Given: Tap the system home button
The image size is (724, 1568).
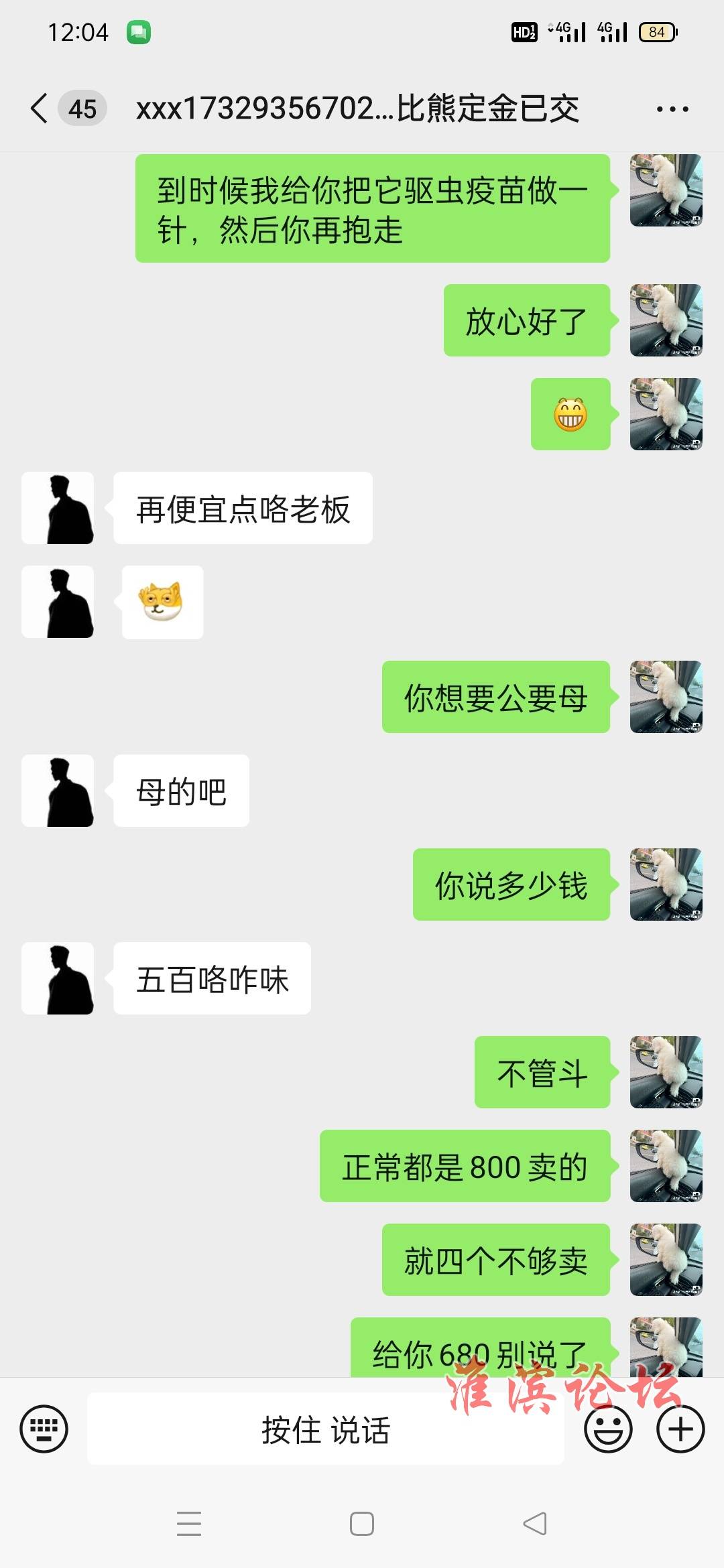Looking at the screenshot, I should tap(362, 1524).
